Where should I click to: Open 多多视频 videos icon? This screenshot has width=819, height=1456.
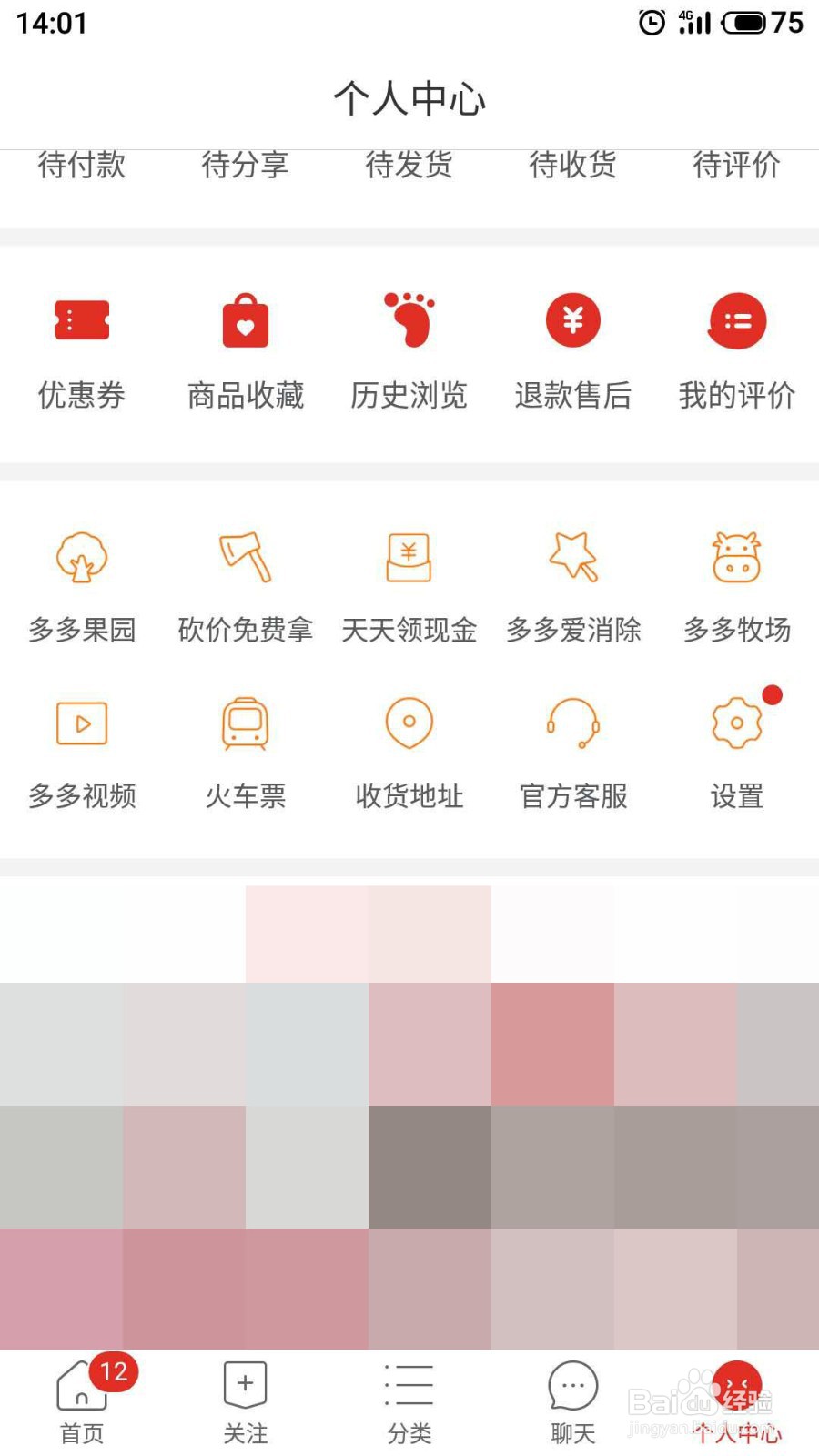click(81, 723)
